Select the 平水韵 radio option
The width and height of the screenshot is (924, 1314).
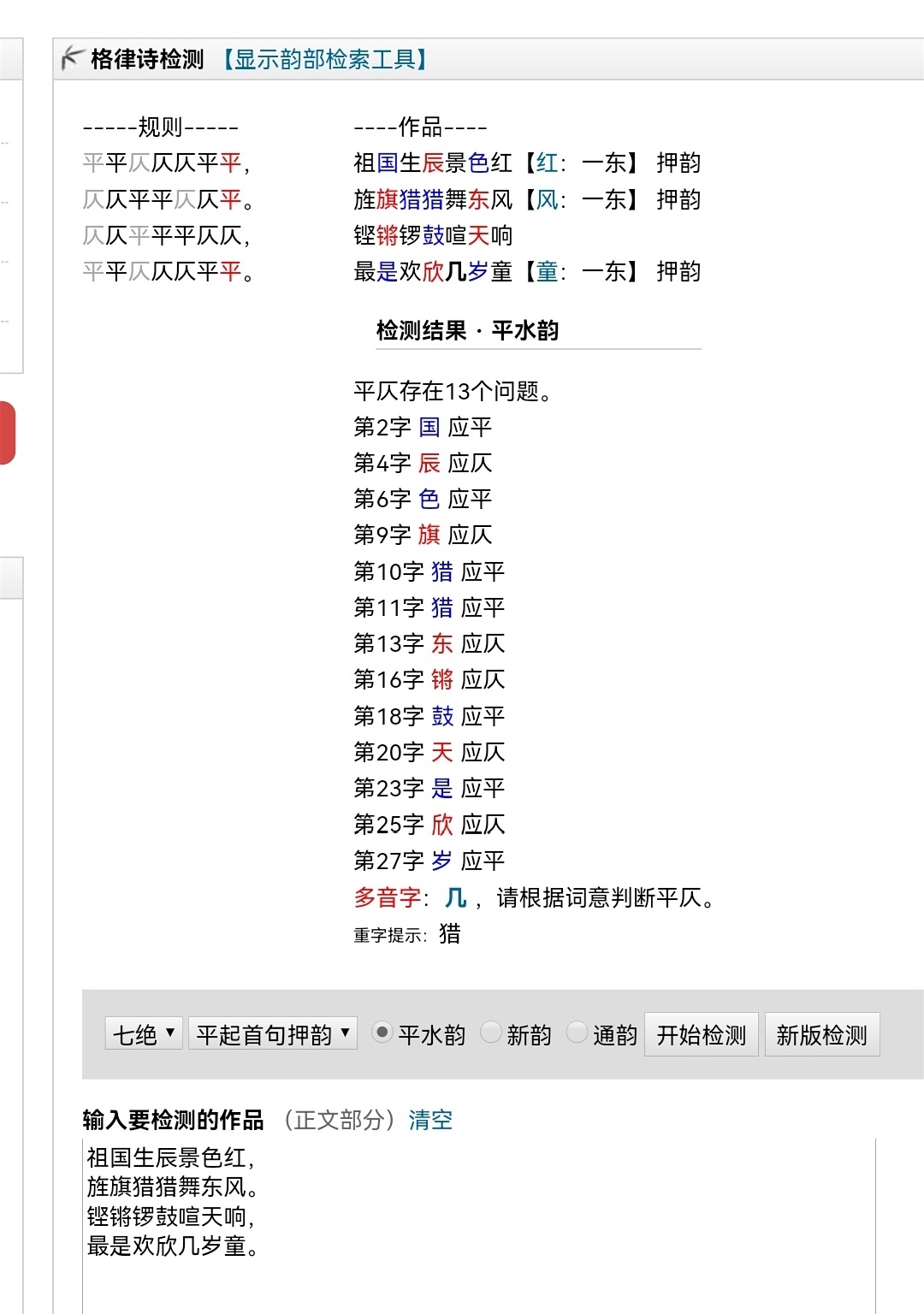coord(382,1033)
